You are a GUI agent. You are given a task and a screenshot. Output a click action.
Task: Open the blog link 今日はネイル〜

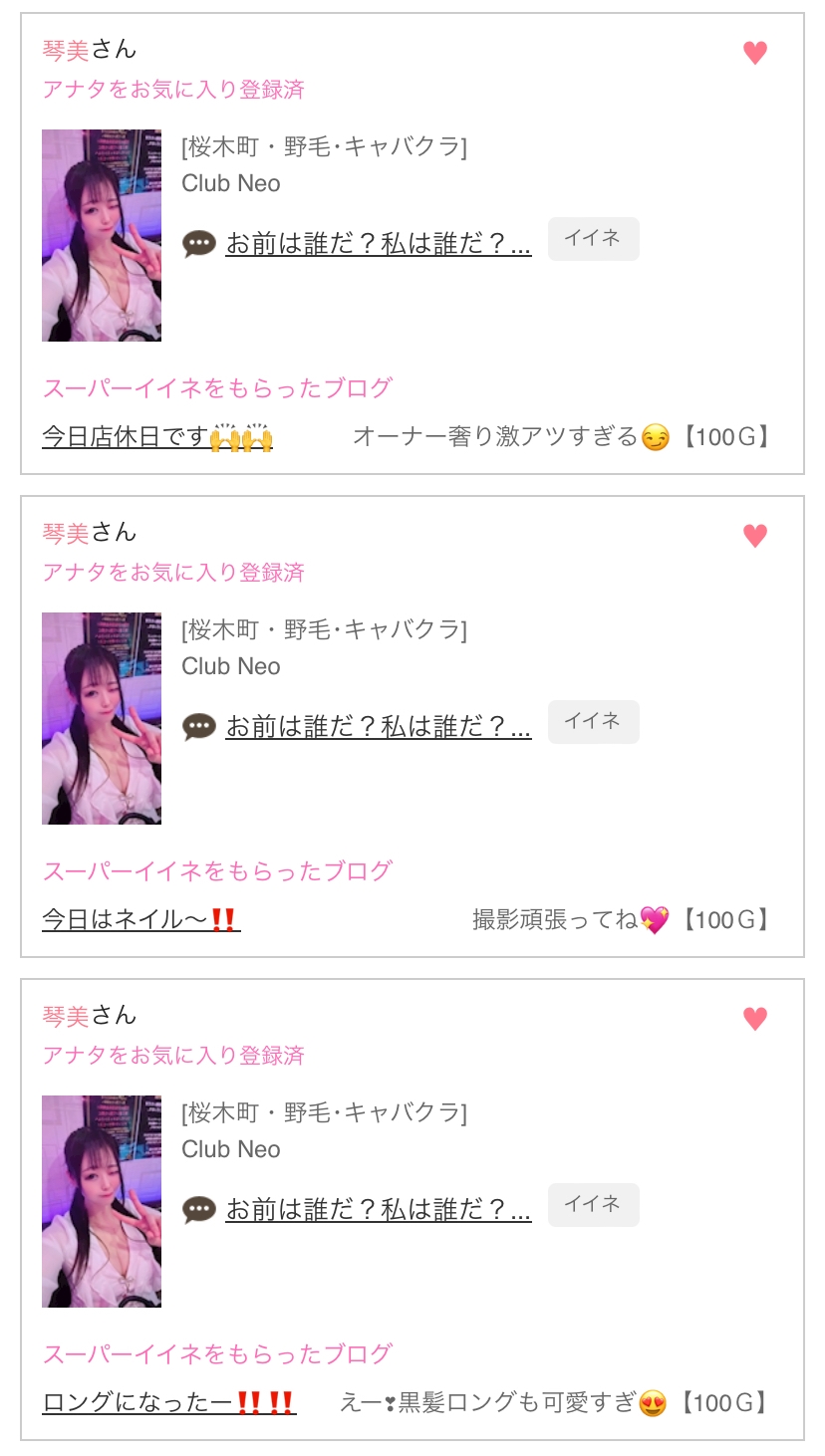click(141, 920)
